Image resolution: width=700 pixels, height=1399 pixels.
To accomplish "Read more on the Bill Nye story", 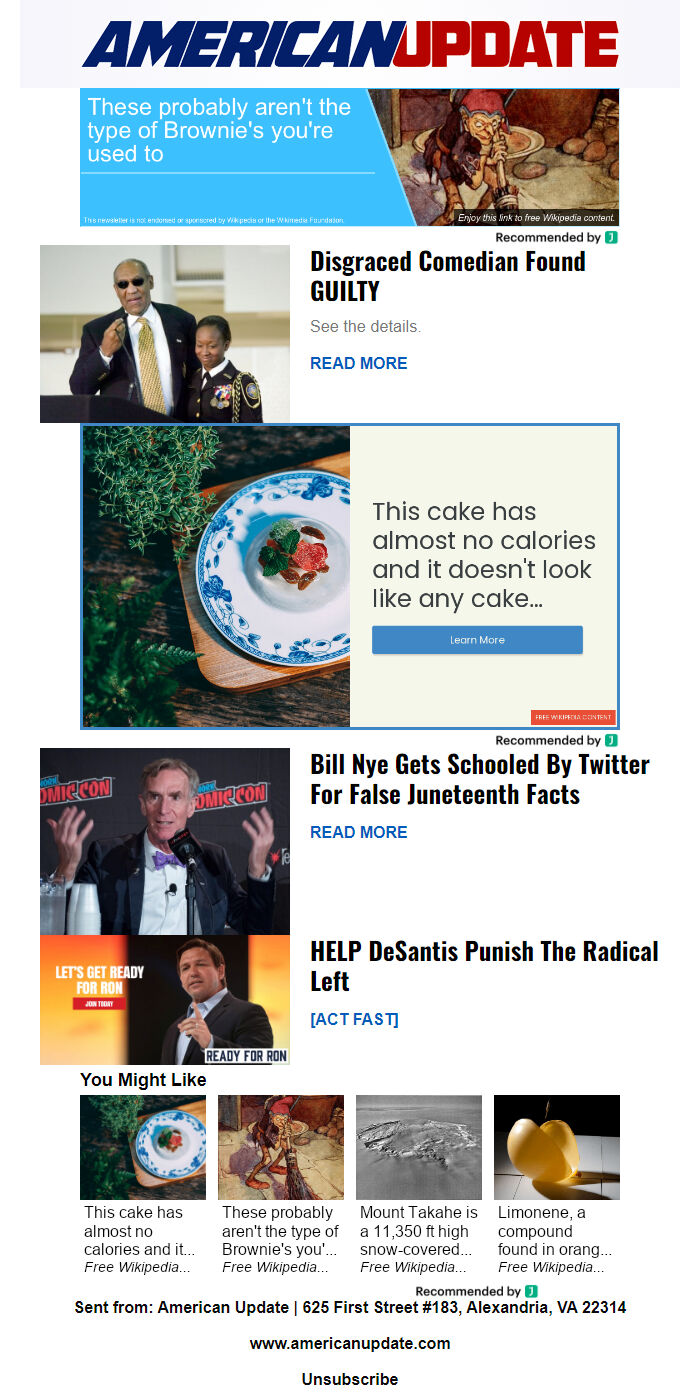I will coord(358,832).
